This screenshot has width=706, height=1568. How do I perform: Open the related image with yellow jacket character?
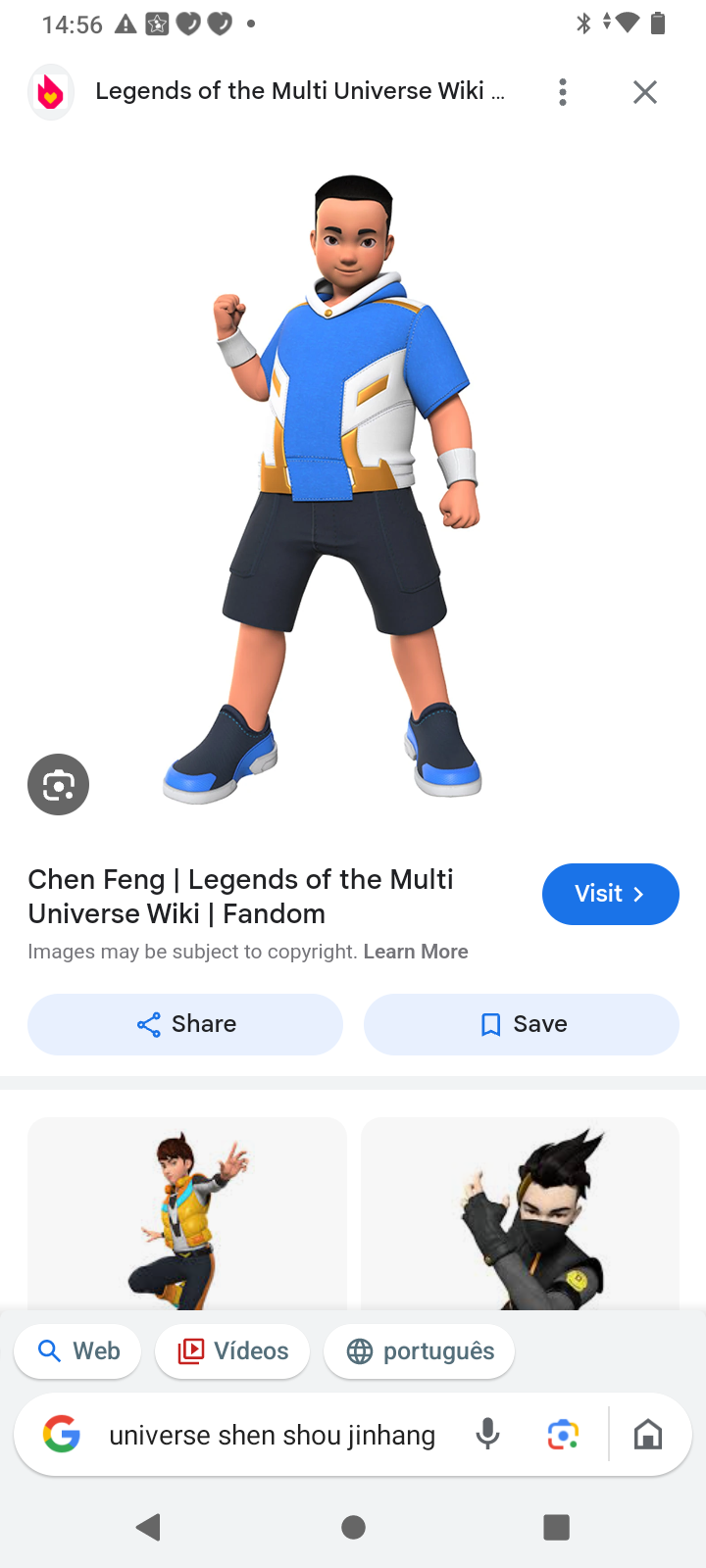click(x=186, y=1215)
